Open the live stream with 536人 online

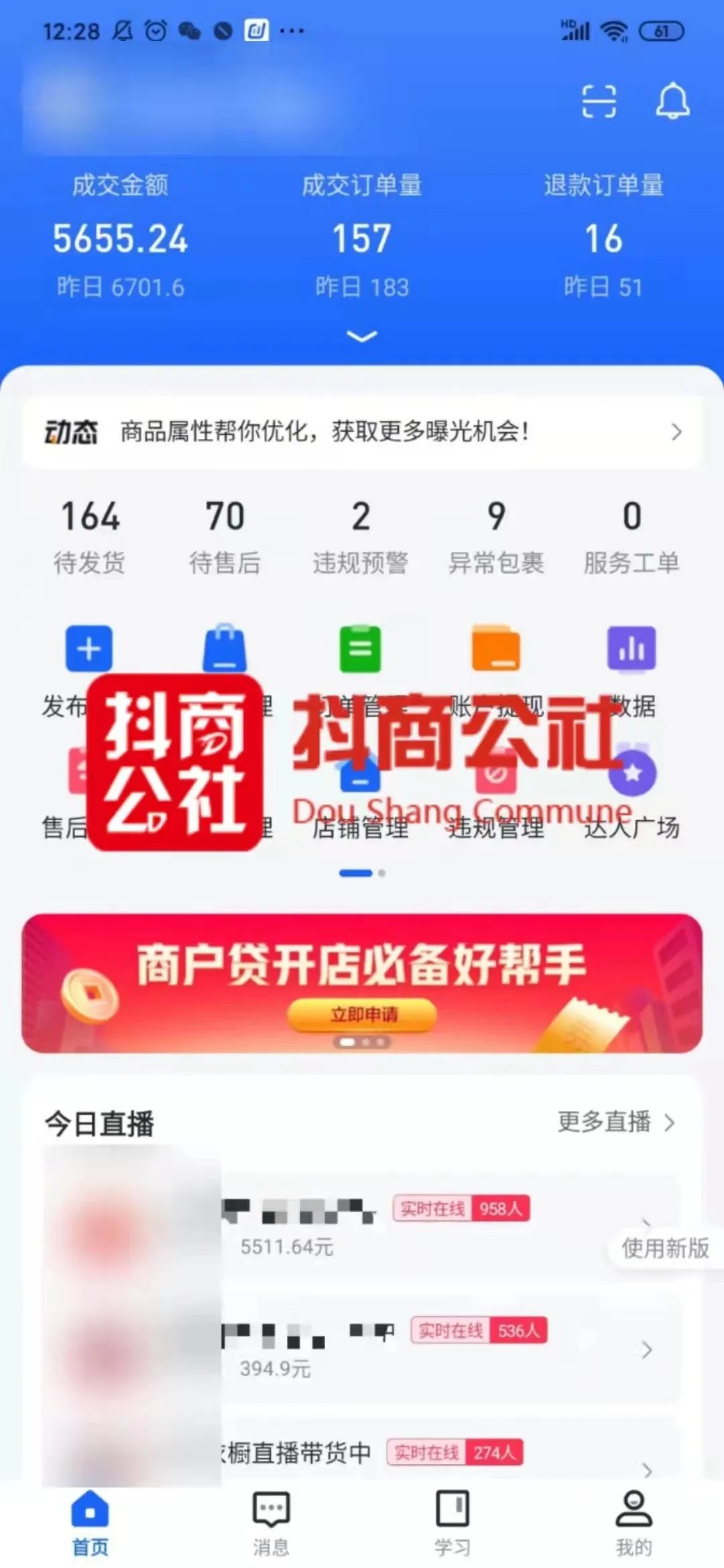coord(442,1348)
